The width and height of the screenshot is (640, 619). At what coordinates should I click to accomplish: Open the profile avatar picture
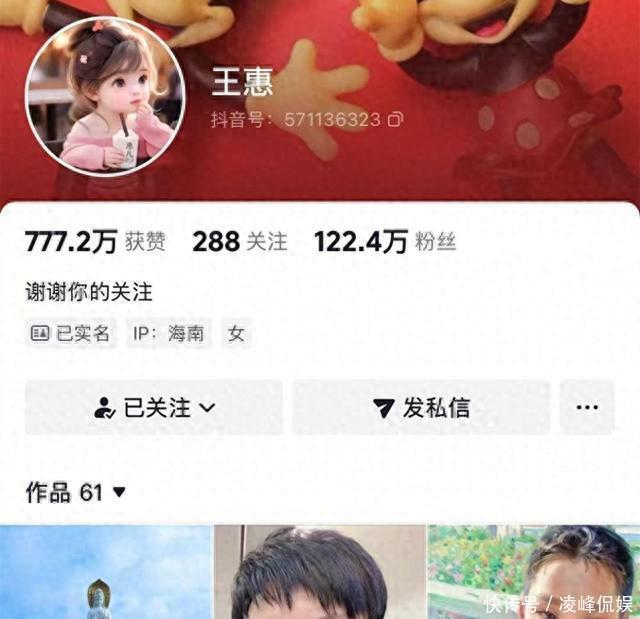pos(104,97)
